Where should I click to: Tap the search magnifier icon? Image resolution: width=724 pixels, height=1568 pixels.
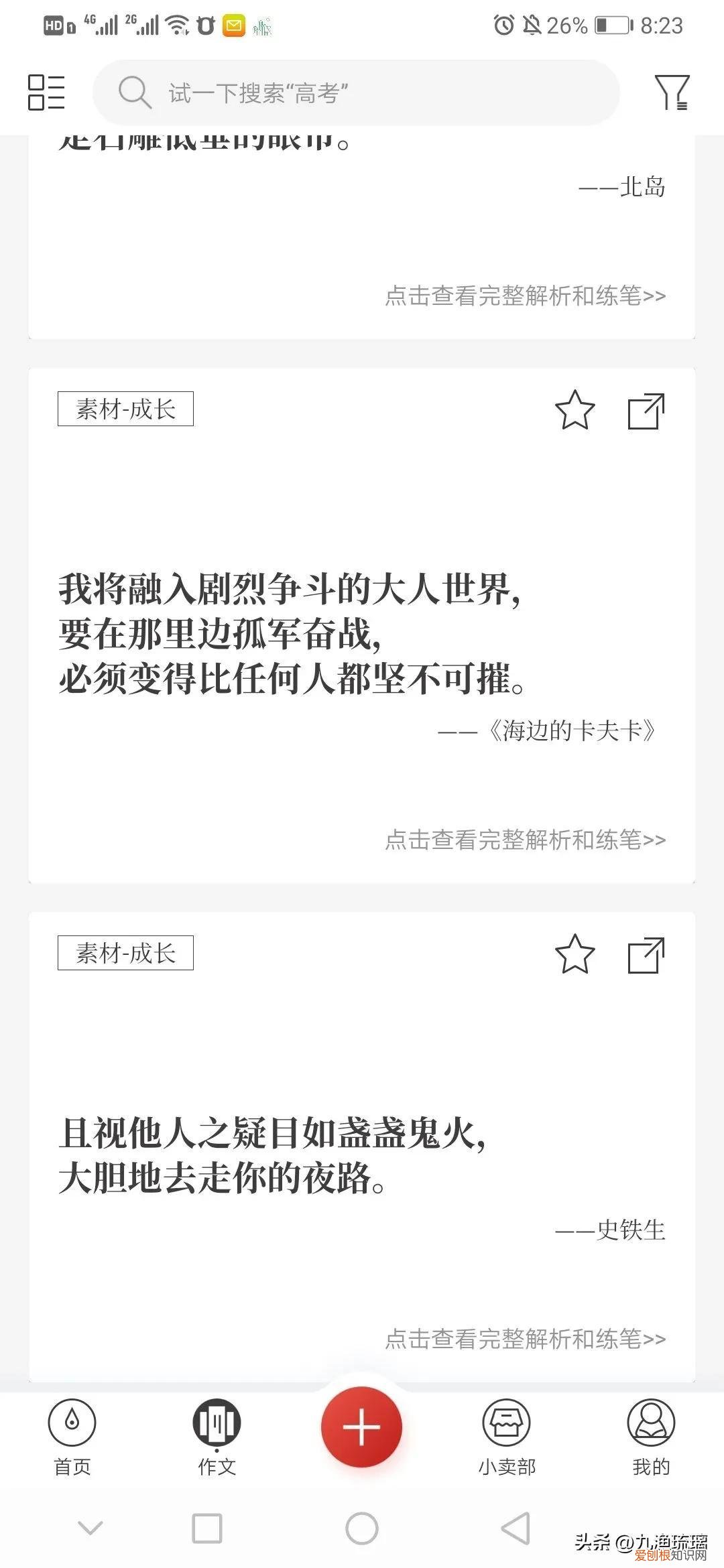click(134, 94)
